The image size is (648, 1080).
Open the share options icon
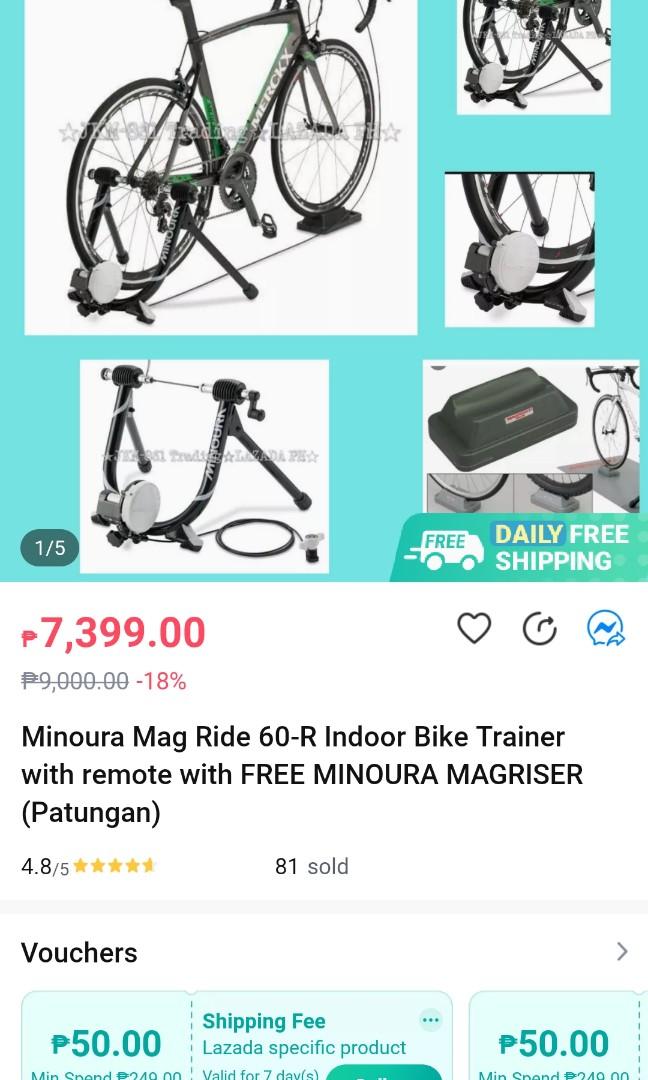pos(540,629)
